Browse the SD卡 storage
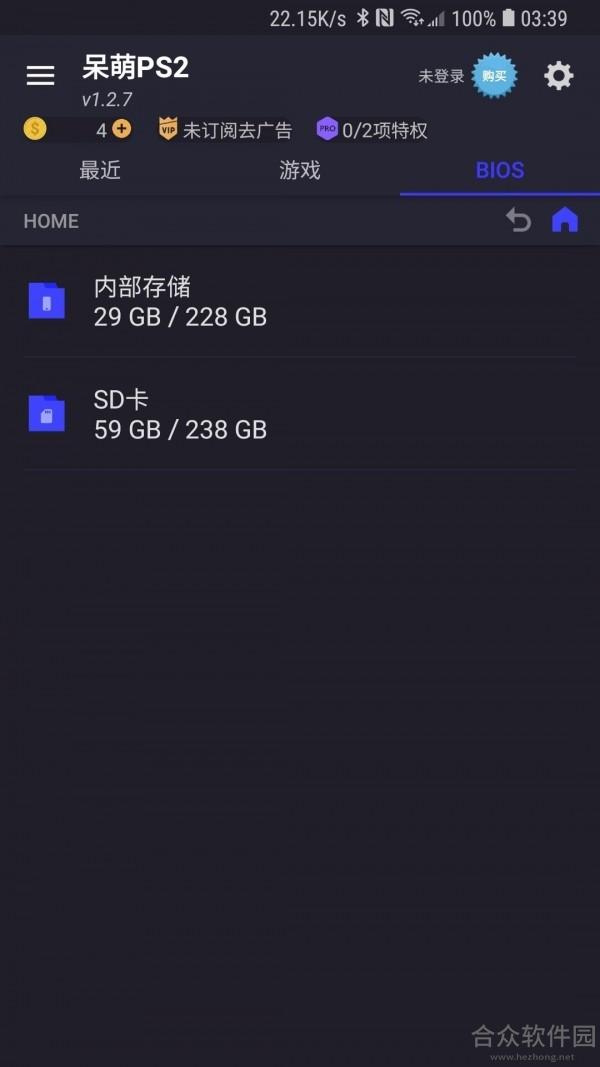 point(300,414)
